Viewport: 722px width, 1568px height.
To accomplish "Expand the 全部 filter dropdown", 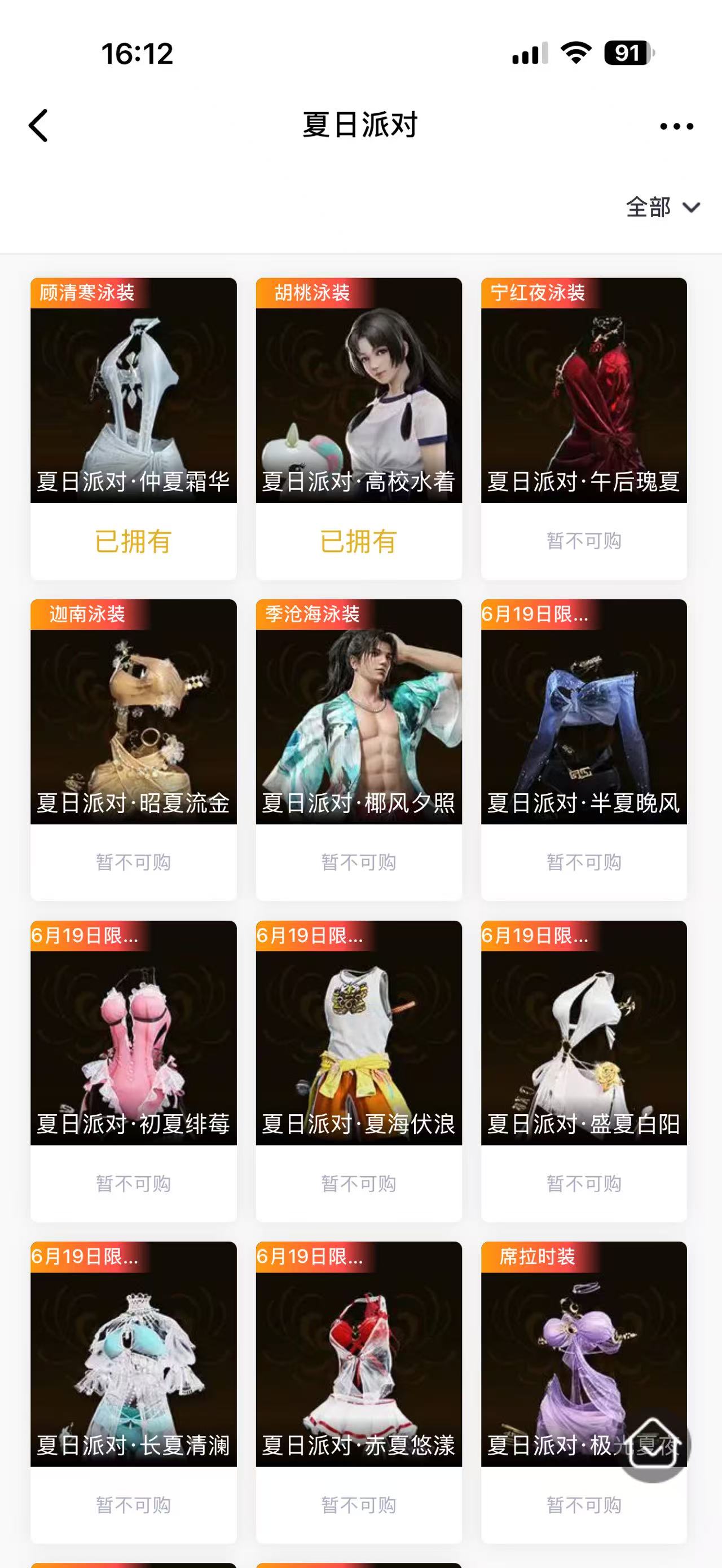I will [x=662, y=207].
